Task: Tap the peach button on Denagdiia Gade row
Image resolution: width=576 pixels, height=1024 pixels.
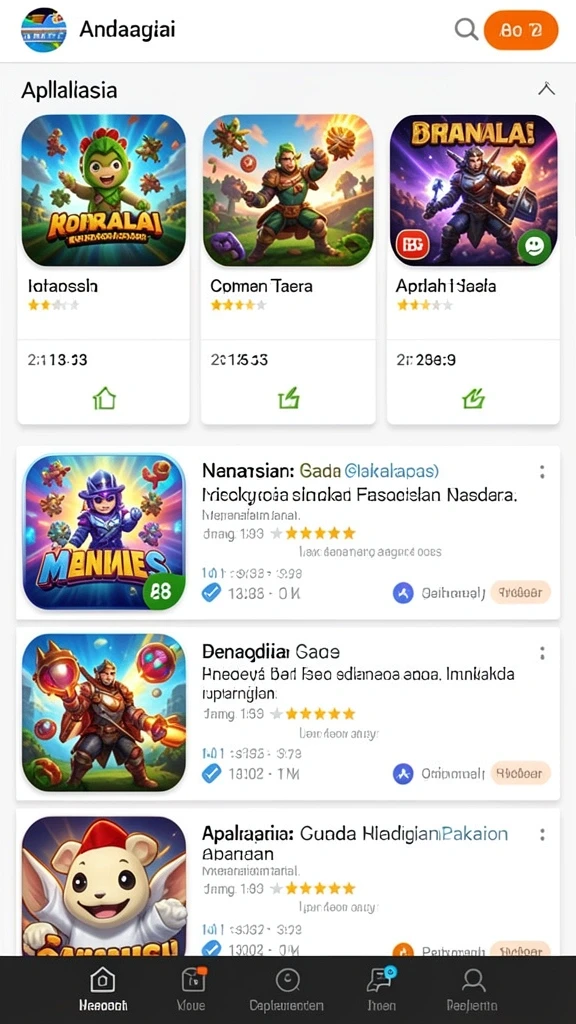Action: [x=520, y=773]
